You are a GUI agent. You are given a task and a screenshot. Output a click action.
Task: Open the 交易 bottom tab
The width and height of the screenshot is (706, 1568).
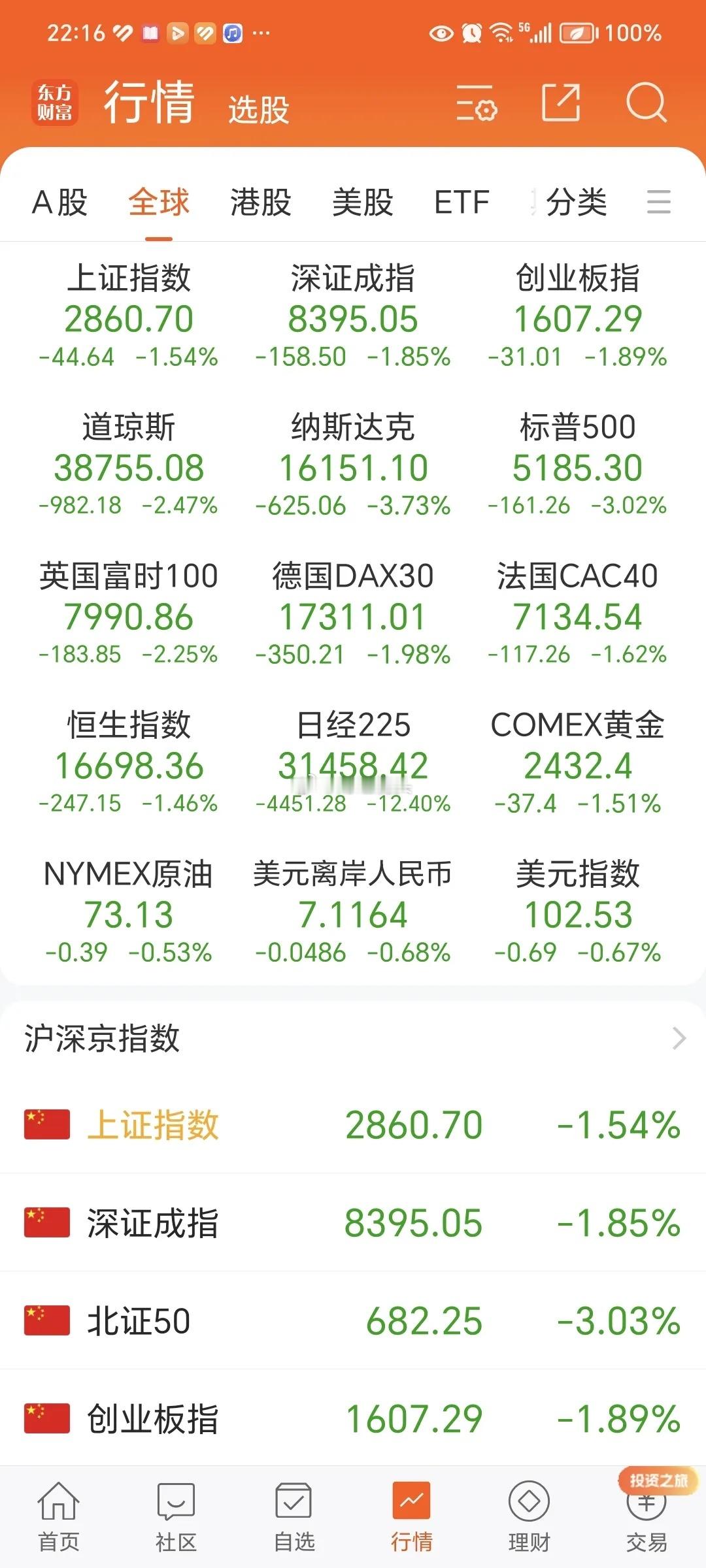pyautogui.click(x=647, y=1516)
